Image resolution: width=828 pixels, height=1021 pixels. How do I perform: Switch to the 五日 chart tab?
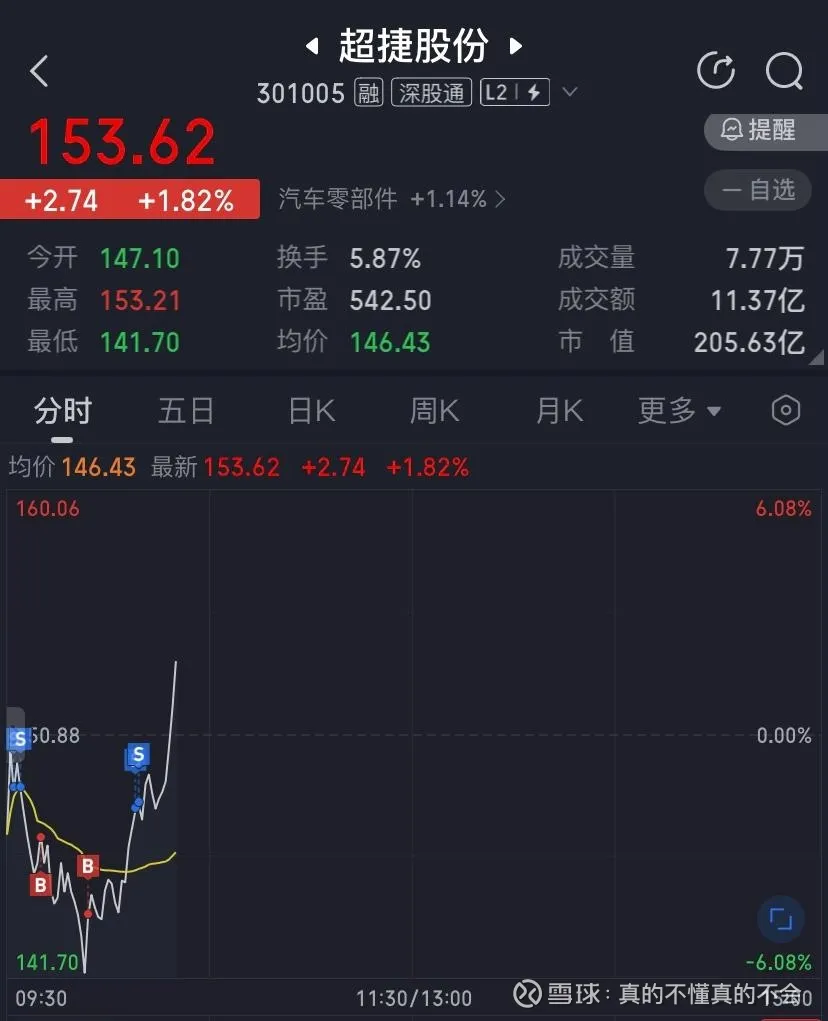tap(186, 411)
